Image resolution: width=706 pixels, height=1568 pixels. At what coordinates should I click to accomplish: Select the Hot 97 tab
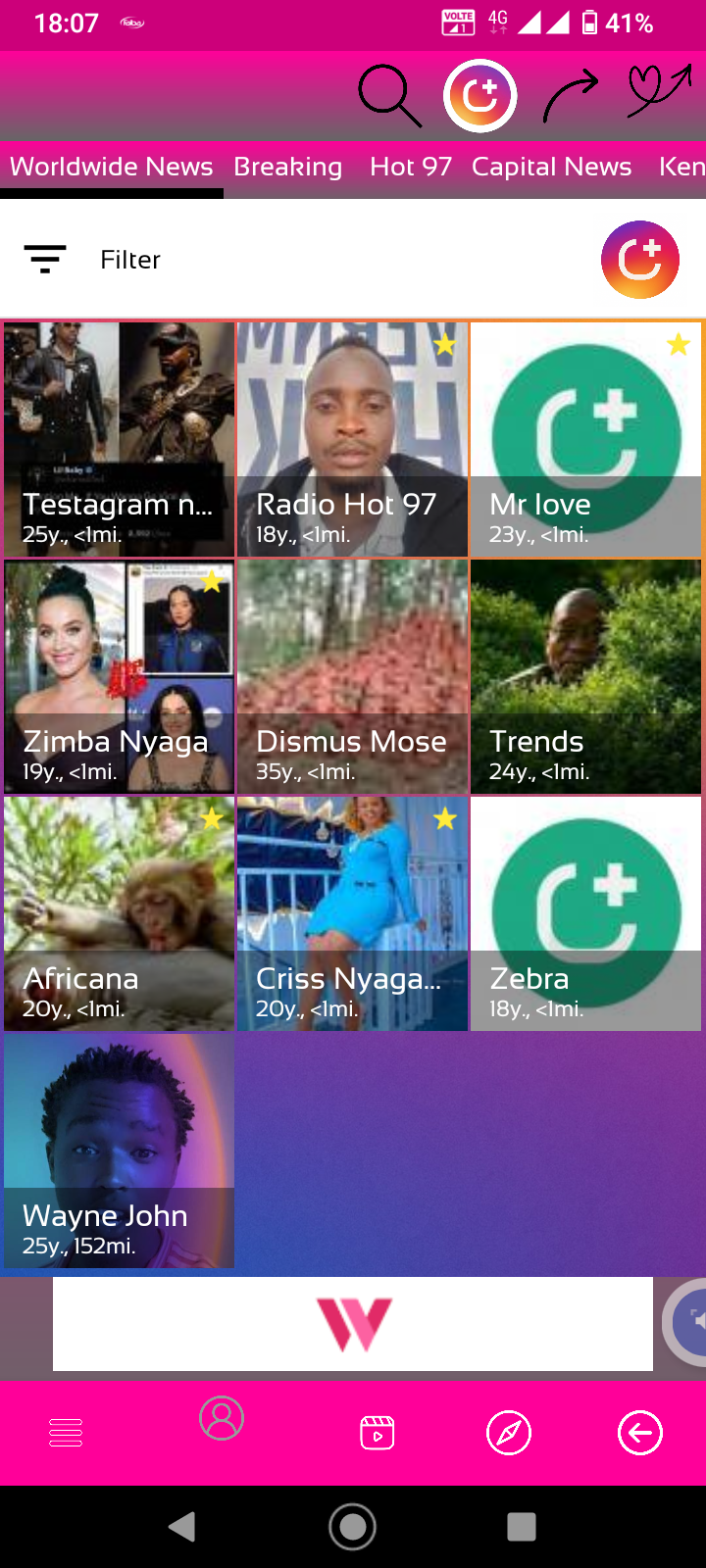(x=410, y=167)
